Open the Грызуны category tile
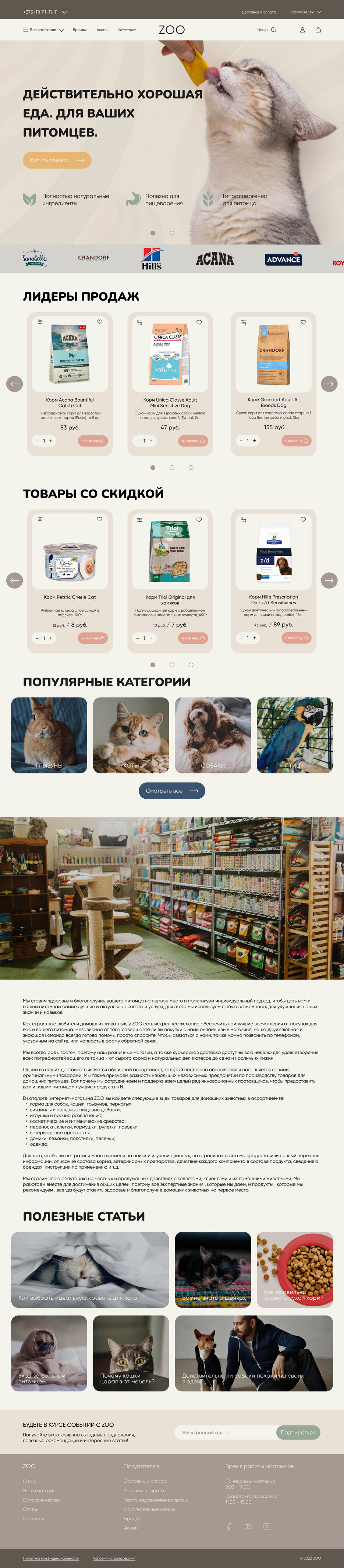344x1568 pixels. [49, 735]
